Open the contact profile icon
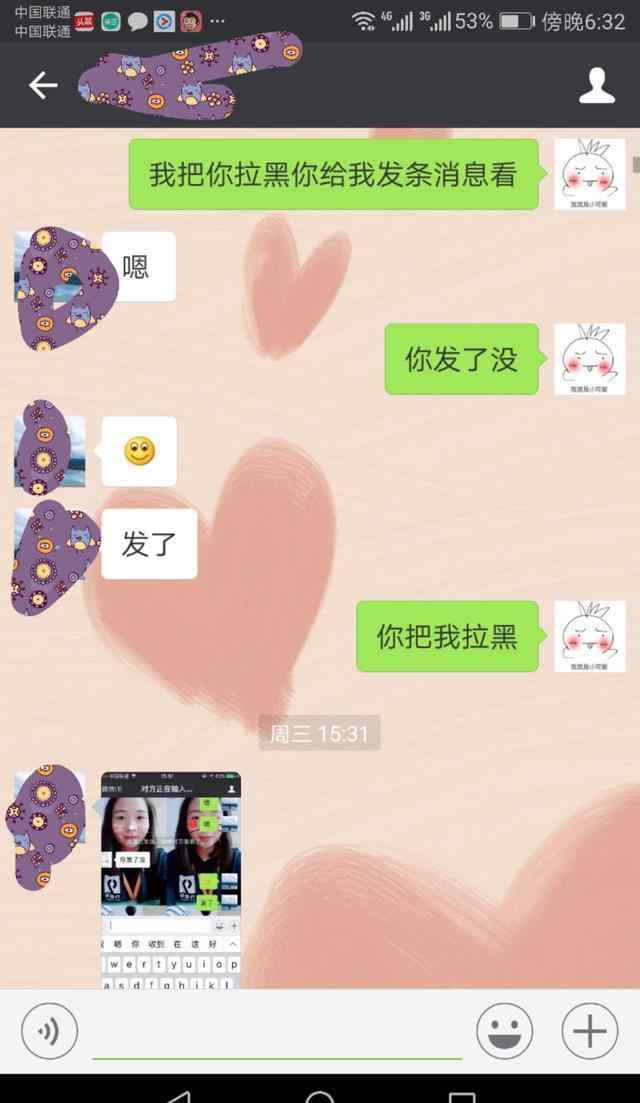 point(597,86)
